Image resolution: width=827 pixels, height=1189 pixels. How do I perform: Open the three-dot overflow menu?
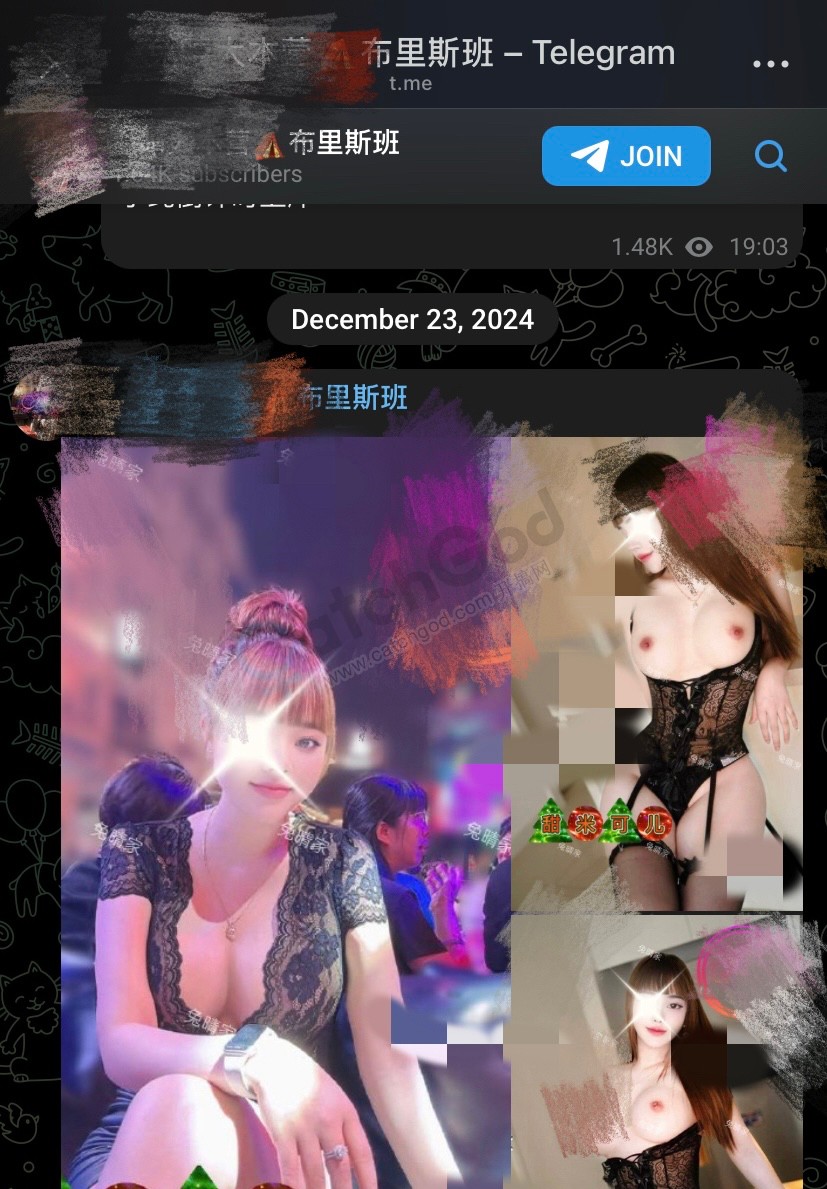click(x=770, y=63)
